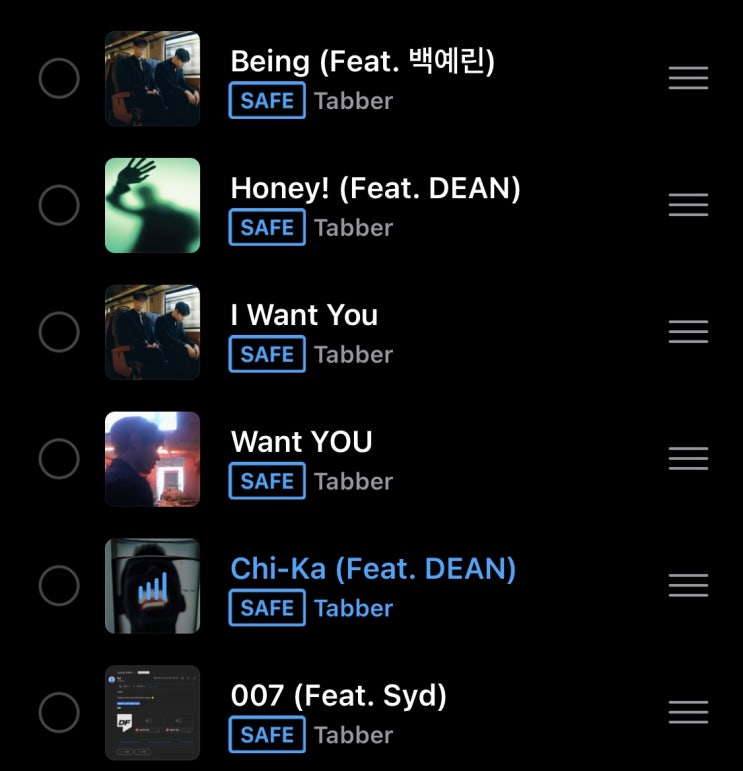Open the track Want YOU
Viewport: 743px width, 771px height.
[301, 442]
